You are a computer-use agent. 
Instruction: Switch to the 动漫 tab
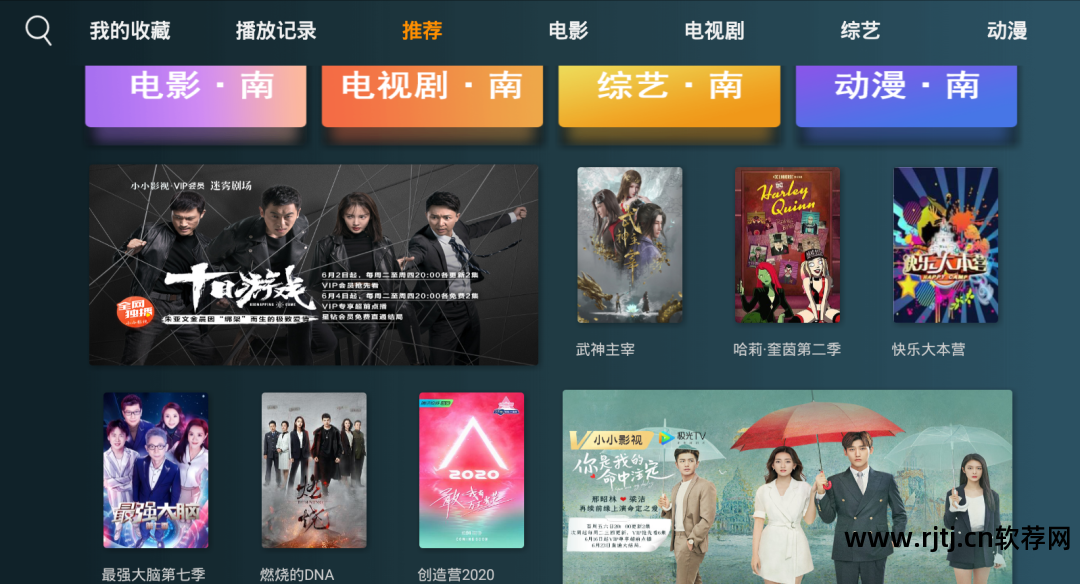(x=1006, y=31)
